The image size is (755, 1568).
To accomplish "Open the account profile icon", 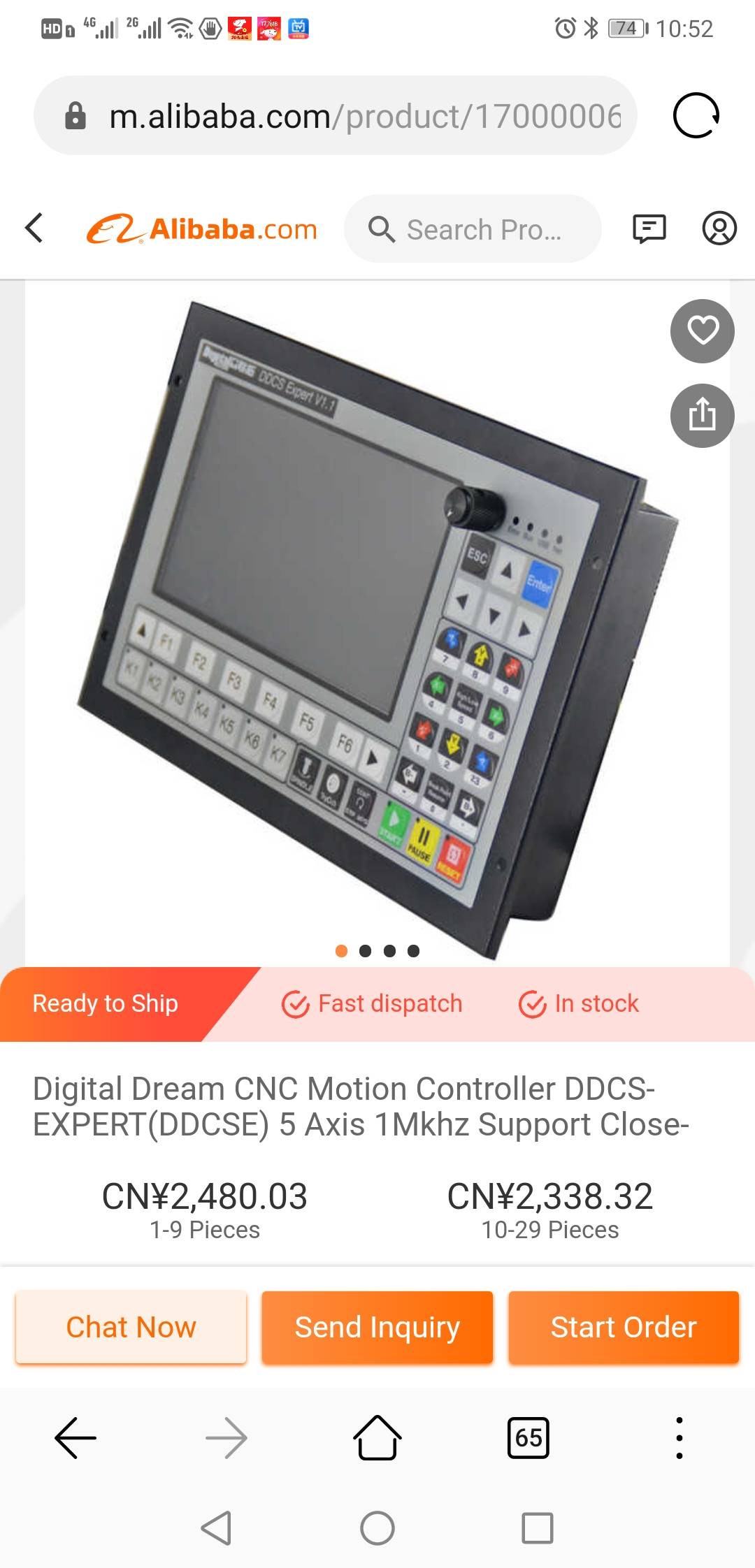I will pos(719,228).
